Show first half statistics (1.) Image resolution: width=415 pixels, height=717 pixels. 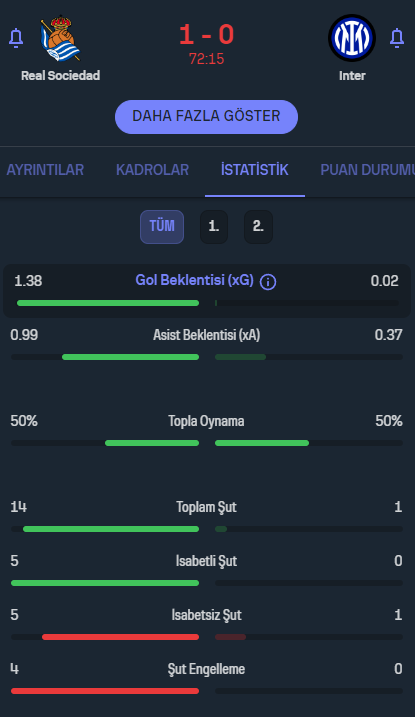214,226
